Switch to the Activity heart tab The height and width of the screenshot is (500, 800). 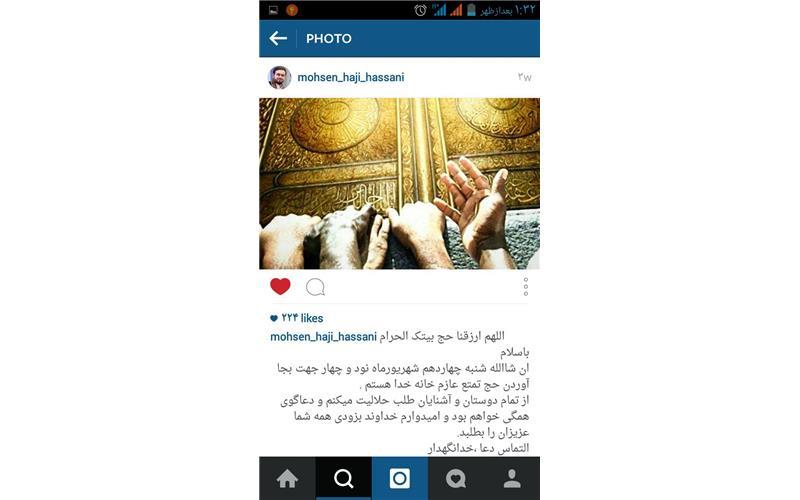click(x=456, y=479)
